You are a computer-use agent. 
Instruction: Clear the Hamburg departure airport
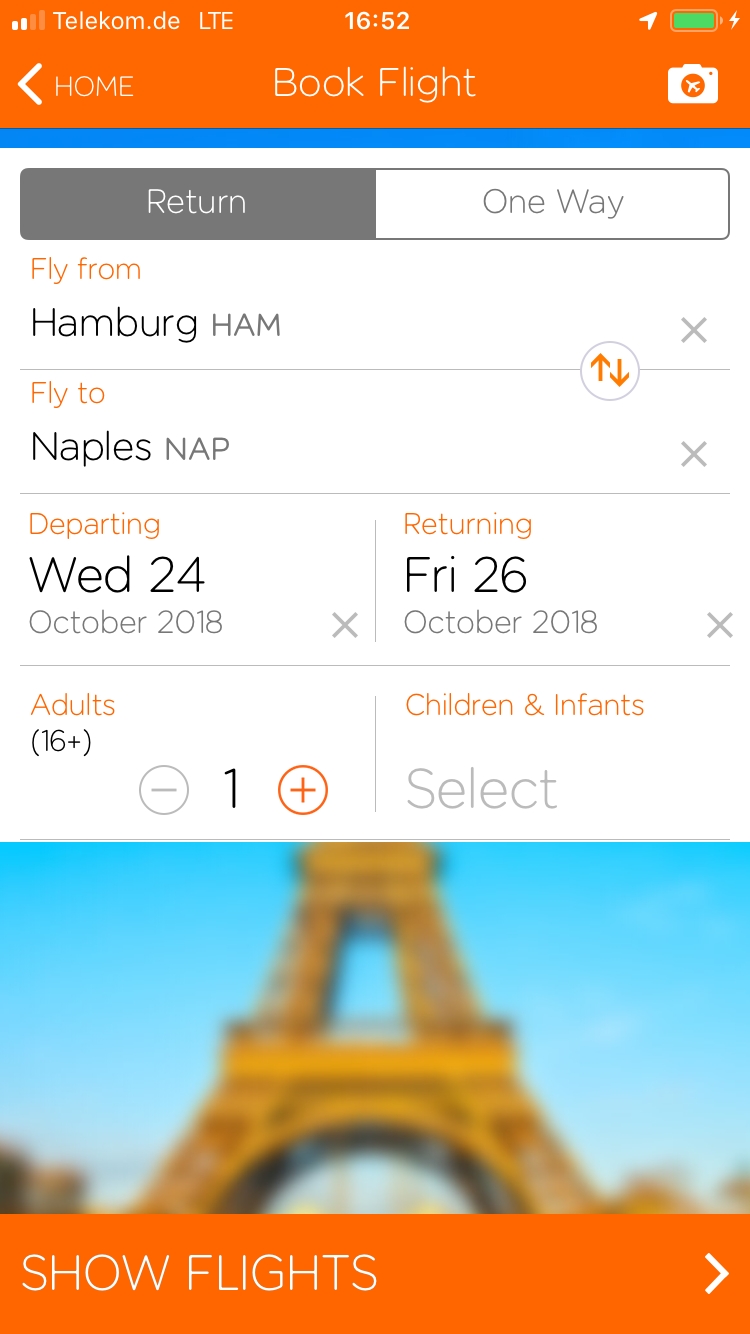click(x=694, y=330)
